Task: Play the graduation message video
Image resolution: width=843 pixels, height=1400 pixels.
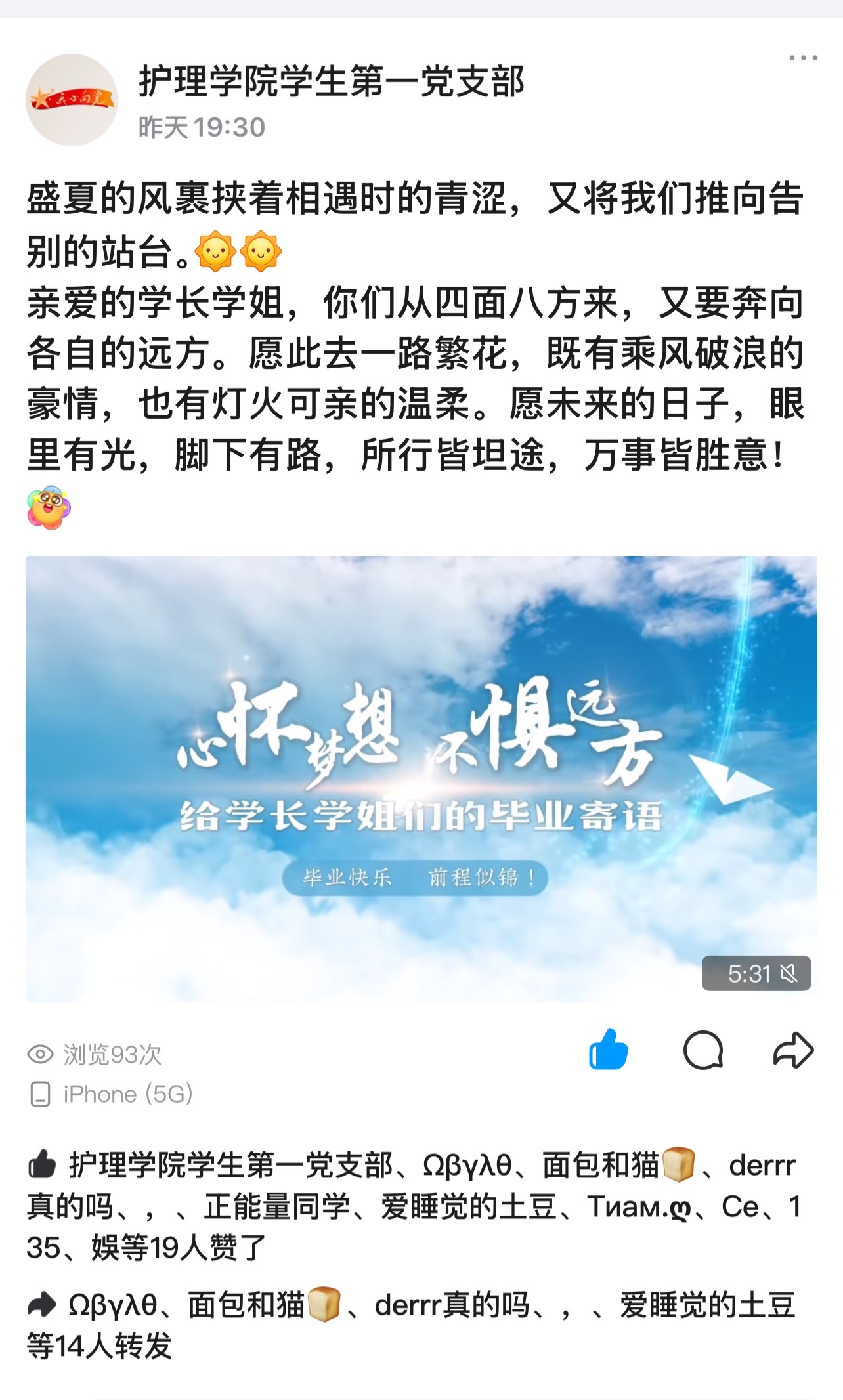Action: coord(421,778)
